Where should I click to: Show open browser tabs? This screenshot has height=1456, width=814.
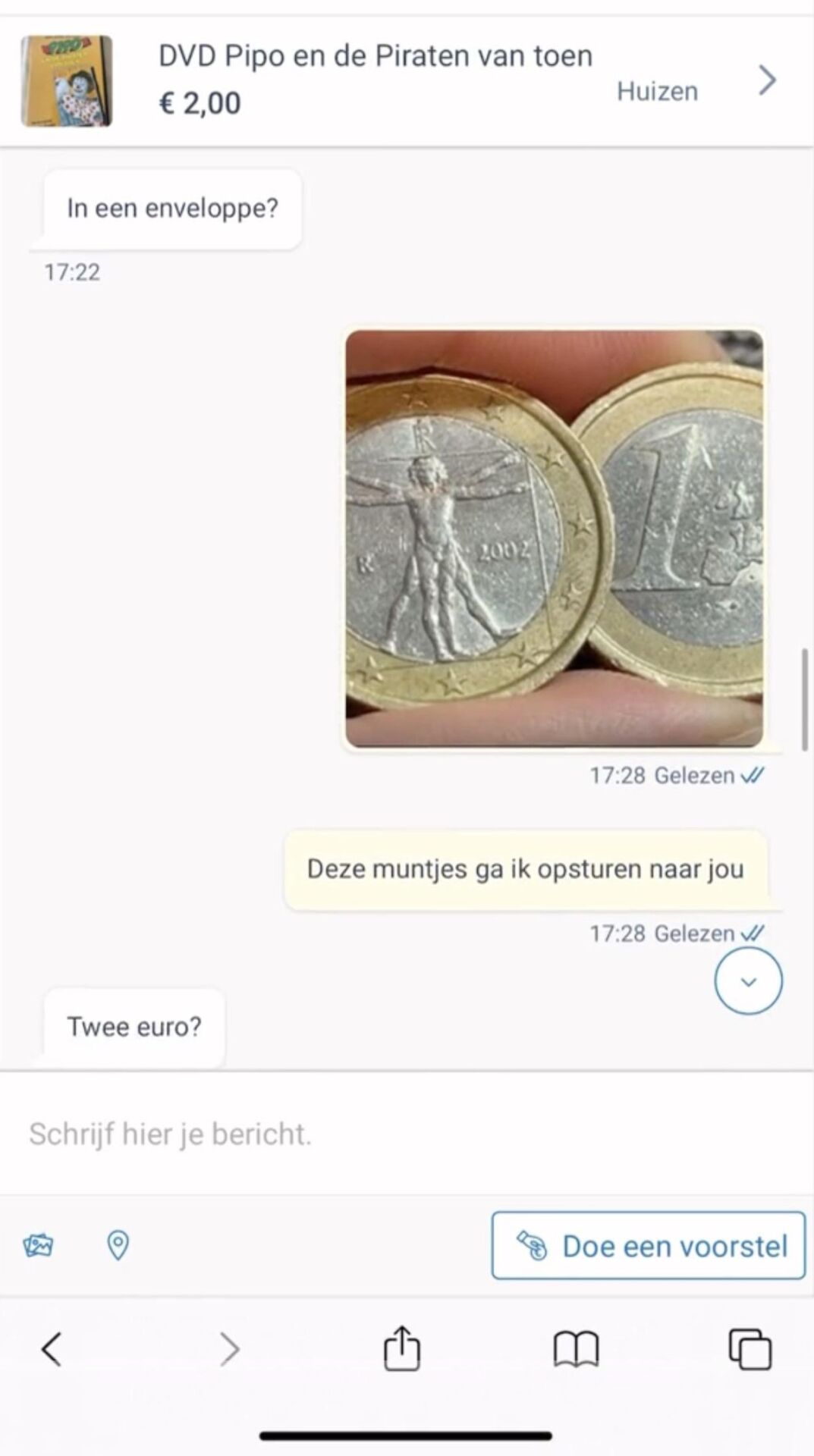point(750,1350)
